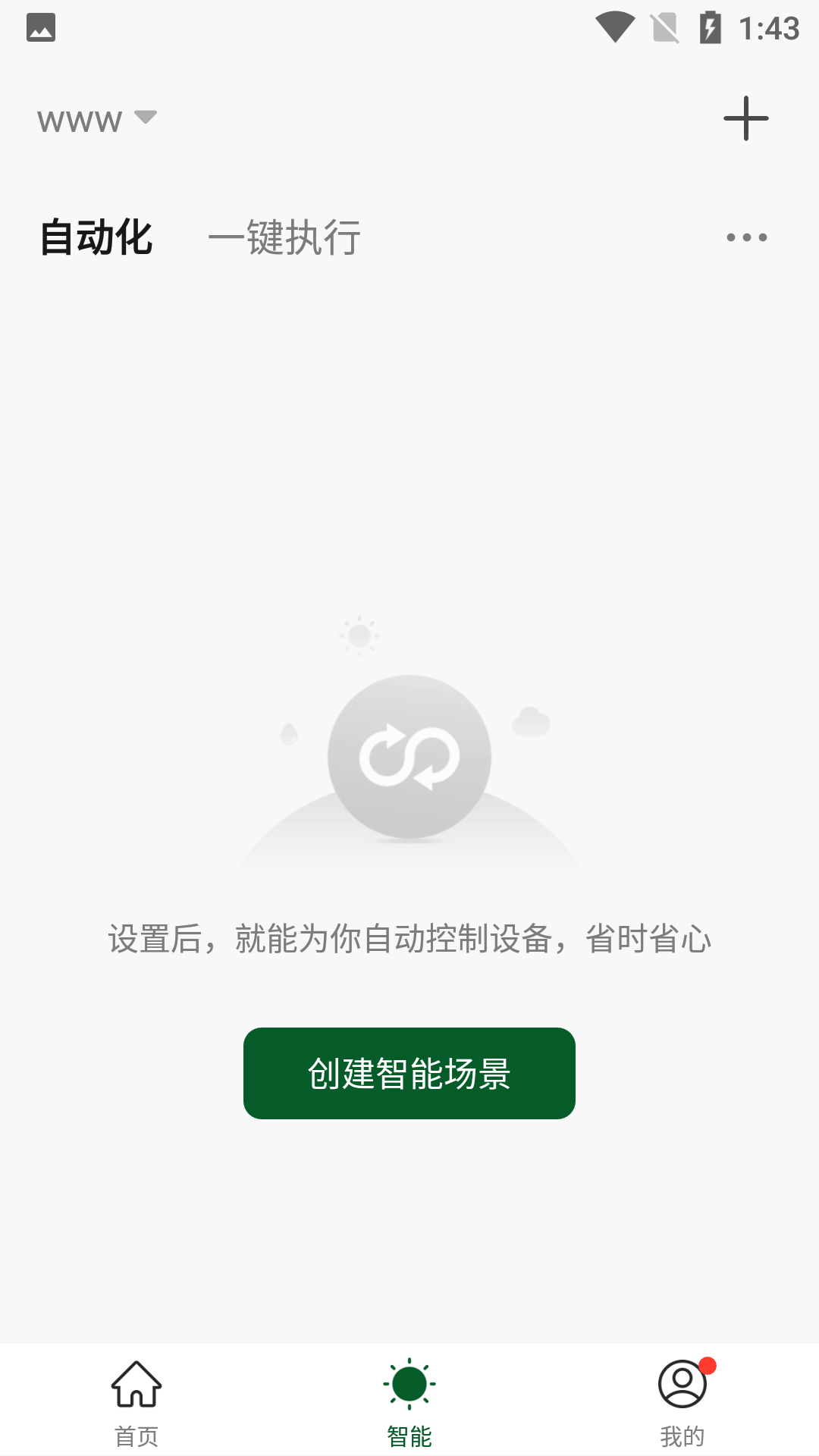Select the 自动化 tab
This screenshot has height=1456, width=819.
click(96, 237)
